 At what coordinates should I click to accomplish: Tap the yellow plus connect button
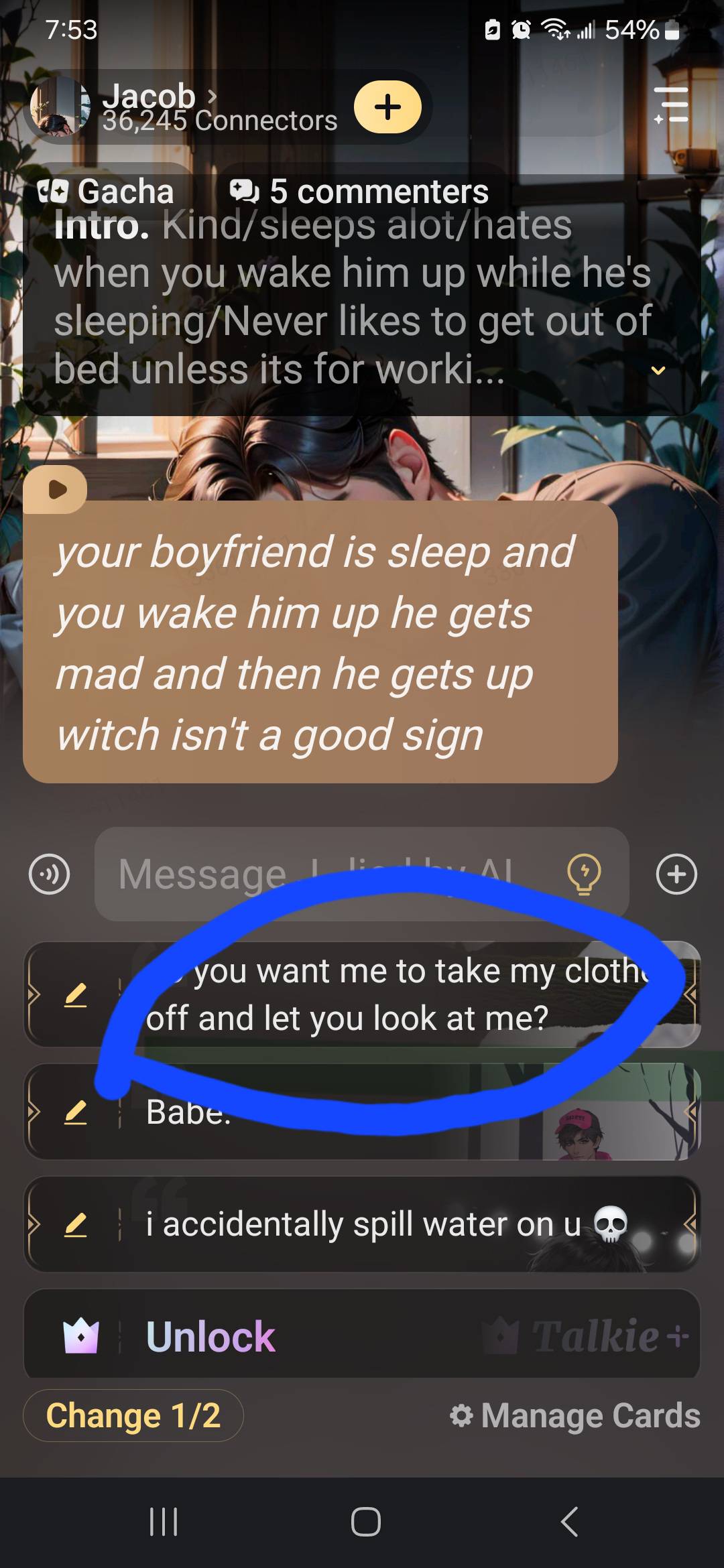coord(387,107)
